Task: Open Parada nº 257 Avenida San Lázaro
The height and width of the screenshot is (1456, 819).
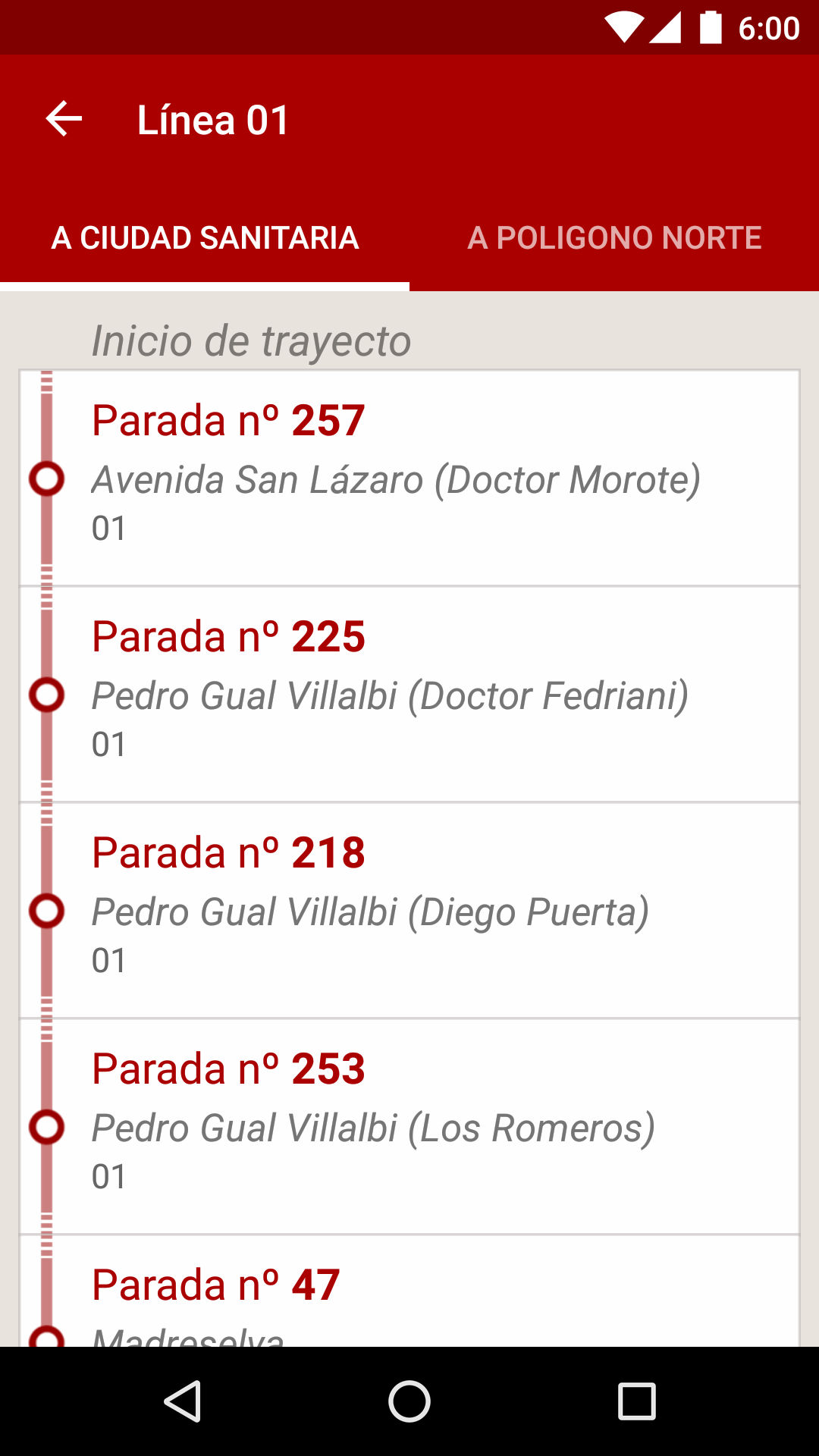Action: point(409,478)
